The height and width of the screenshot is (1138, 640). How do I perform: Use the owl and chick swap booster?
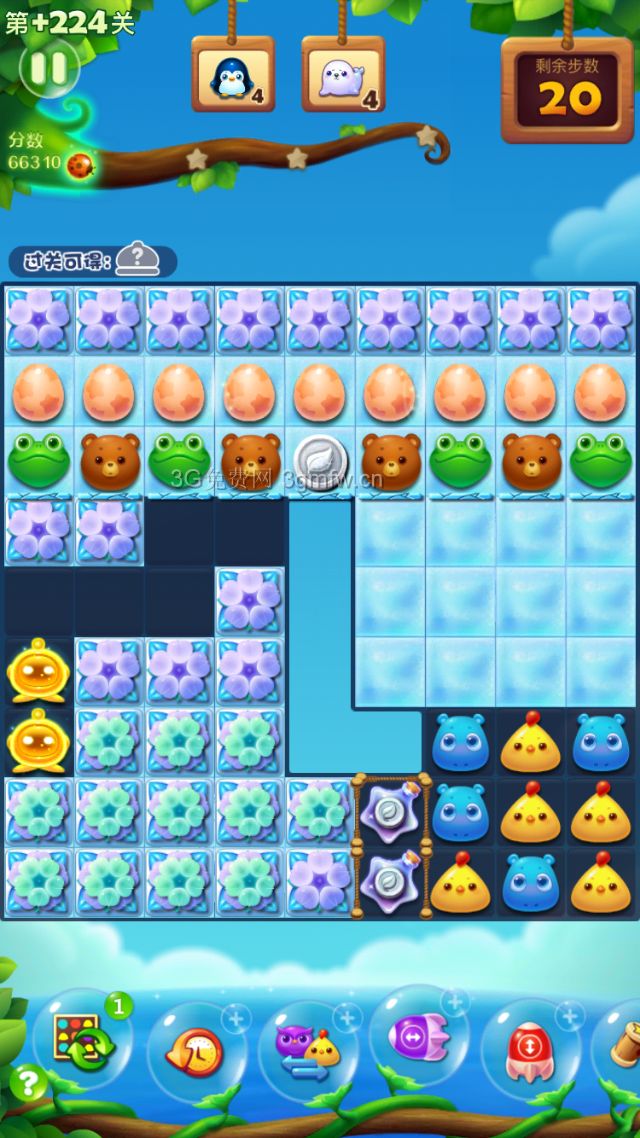coord(308,1051)
